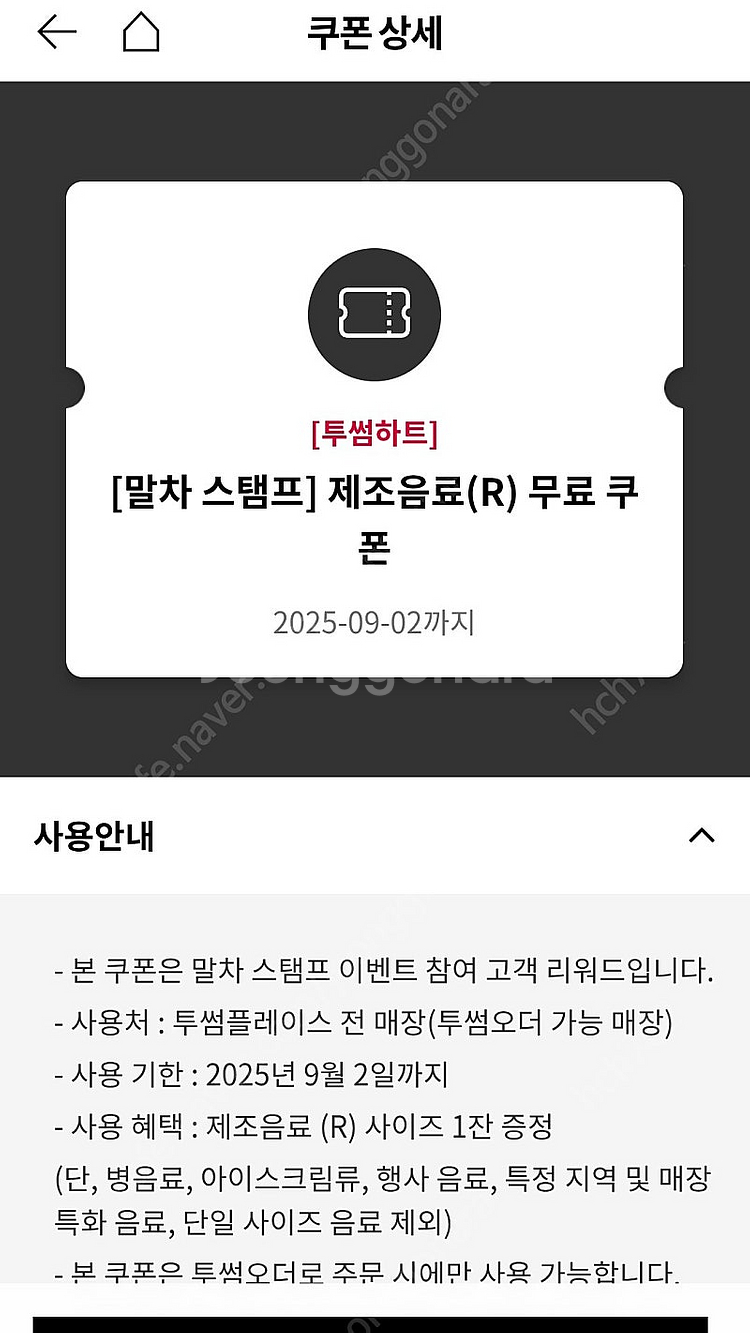Open the home icon in the top bar
This screenshot has height=1333, width=750.
[x=141, y=33]
